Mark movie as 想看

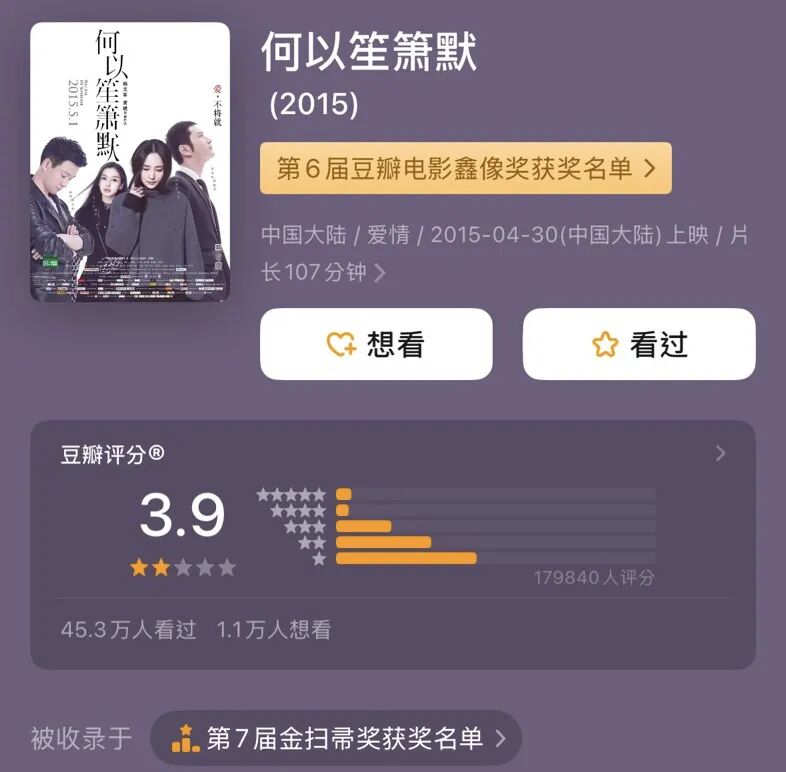376,344
